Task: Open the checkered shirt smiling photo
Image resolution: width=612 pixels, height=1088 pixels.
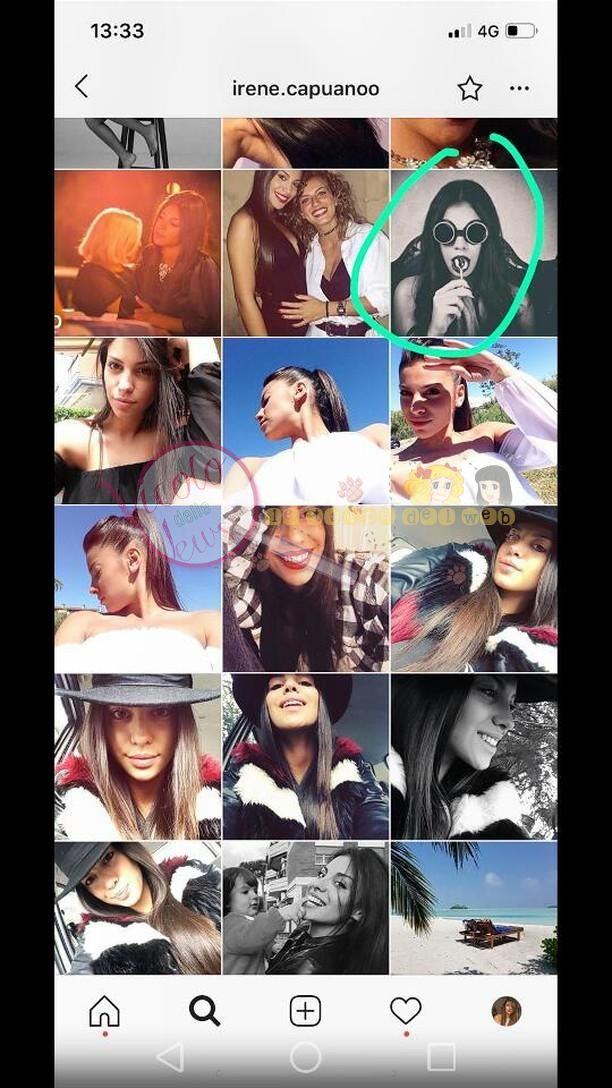Action: click(305, 588)
